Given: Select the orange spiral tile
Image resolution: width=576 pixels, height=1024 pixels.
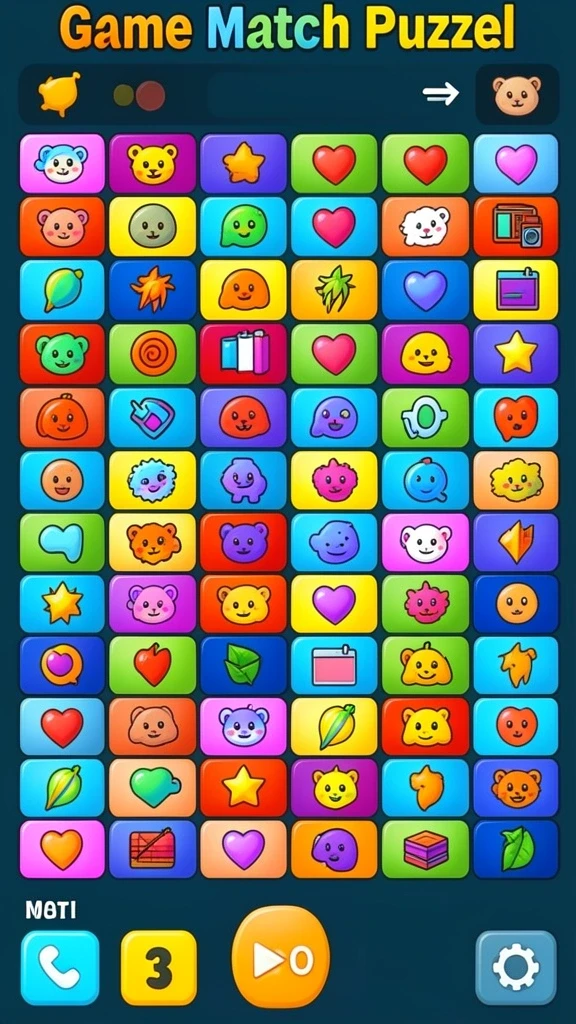Looking at the screenshot, I should tap(153, 353).
